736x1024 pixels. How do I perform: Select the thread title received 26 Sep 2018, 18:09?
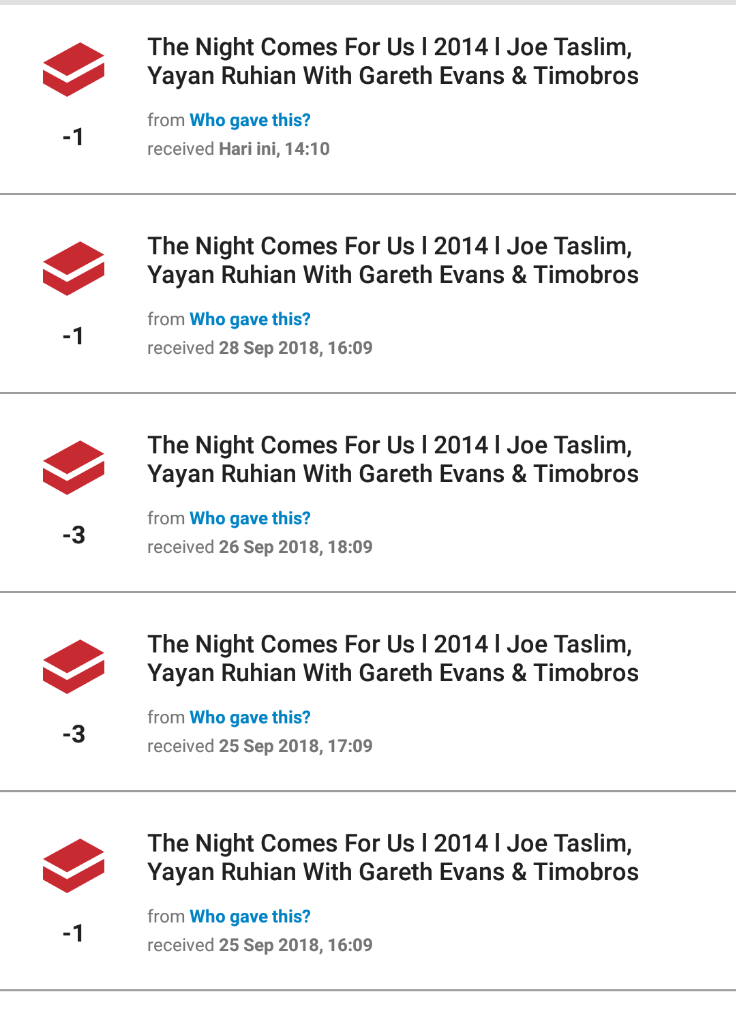click(392, 459)
